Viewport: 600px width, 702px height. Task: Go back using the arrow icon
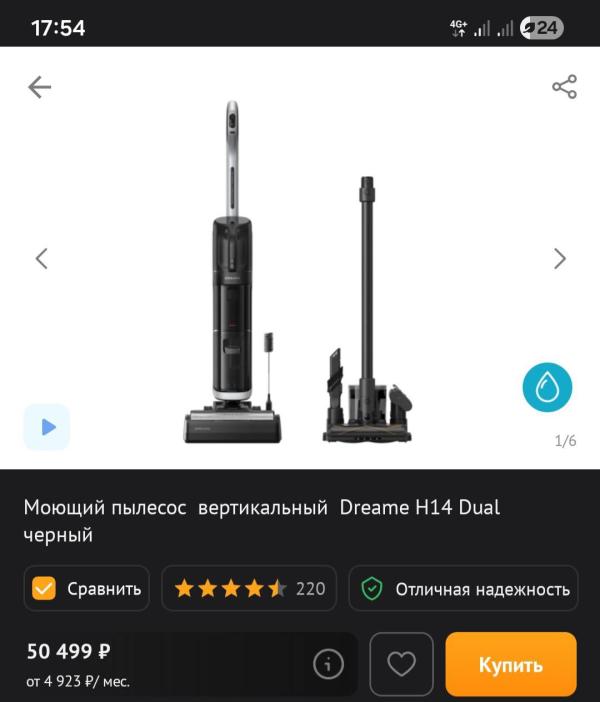tap(39, 87)
